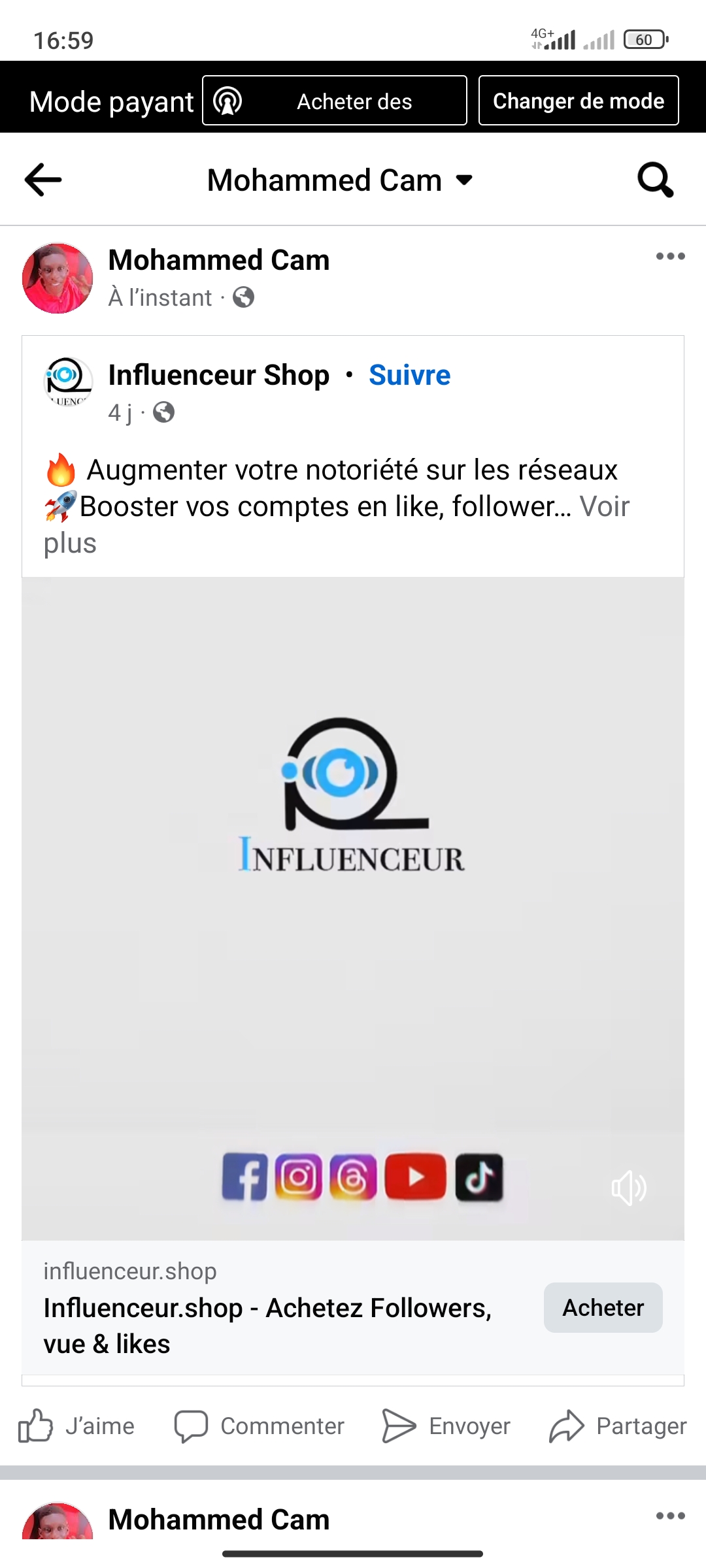Send the post with Envoyer
The width and height of the screenshot is (706, 1568).
click(446, 1426)
